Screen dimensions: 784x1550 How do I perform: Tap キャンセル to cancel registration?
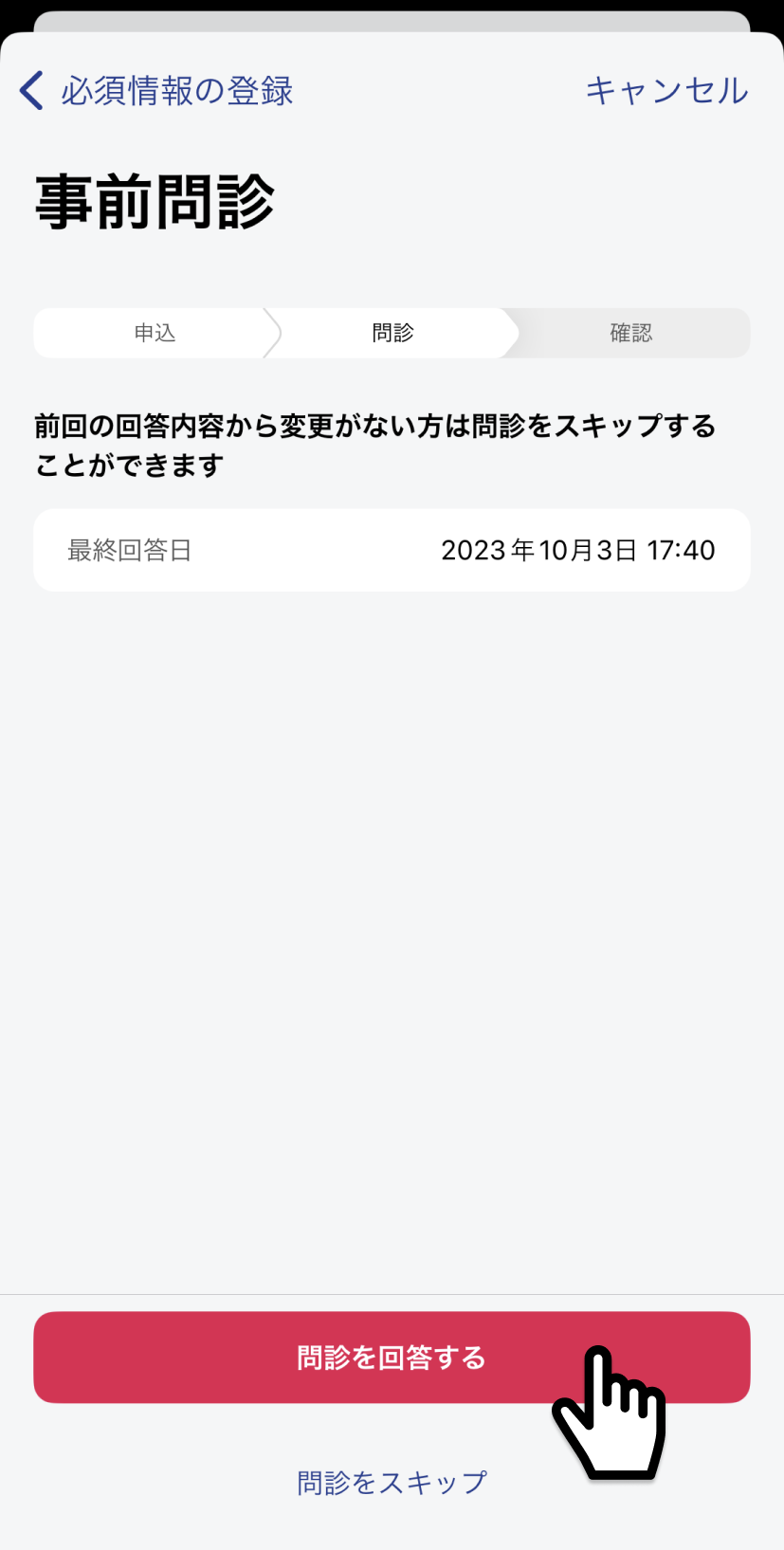click(x=666, y=91)
